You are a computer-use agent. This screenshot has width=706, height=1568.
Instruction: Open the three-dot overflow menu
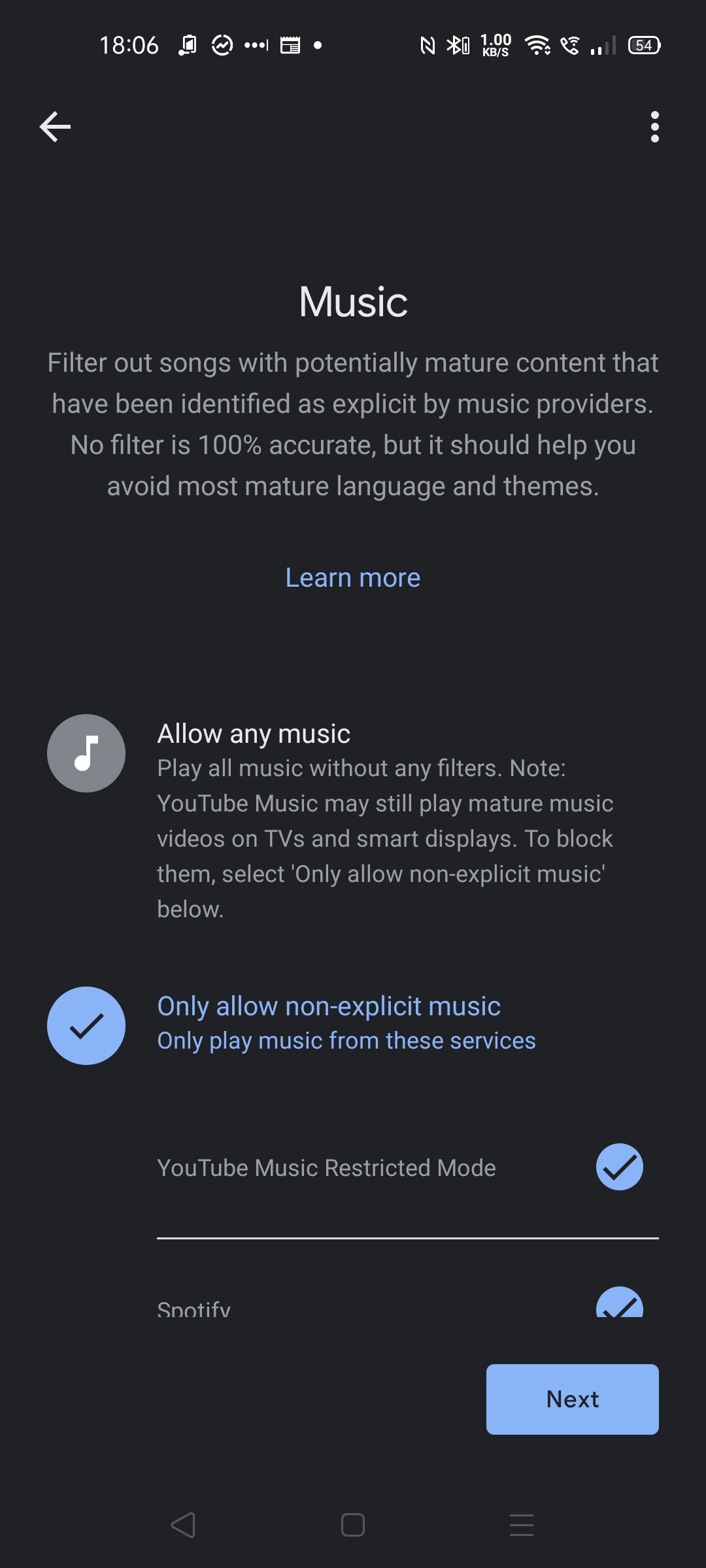654,127
